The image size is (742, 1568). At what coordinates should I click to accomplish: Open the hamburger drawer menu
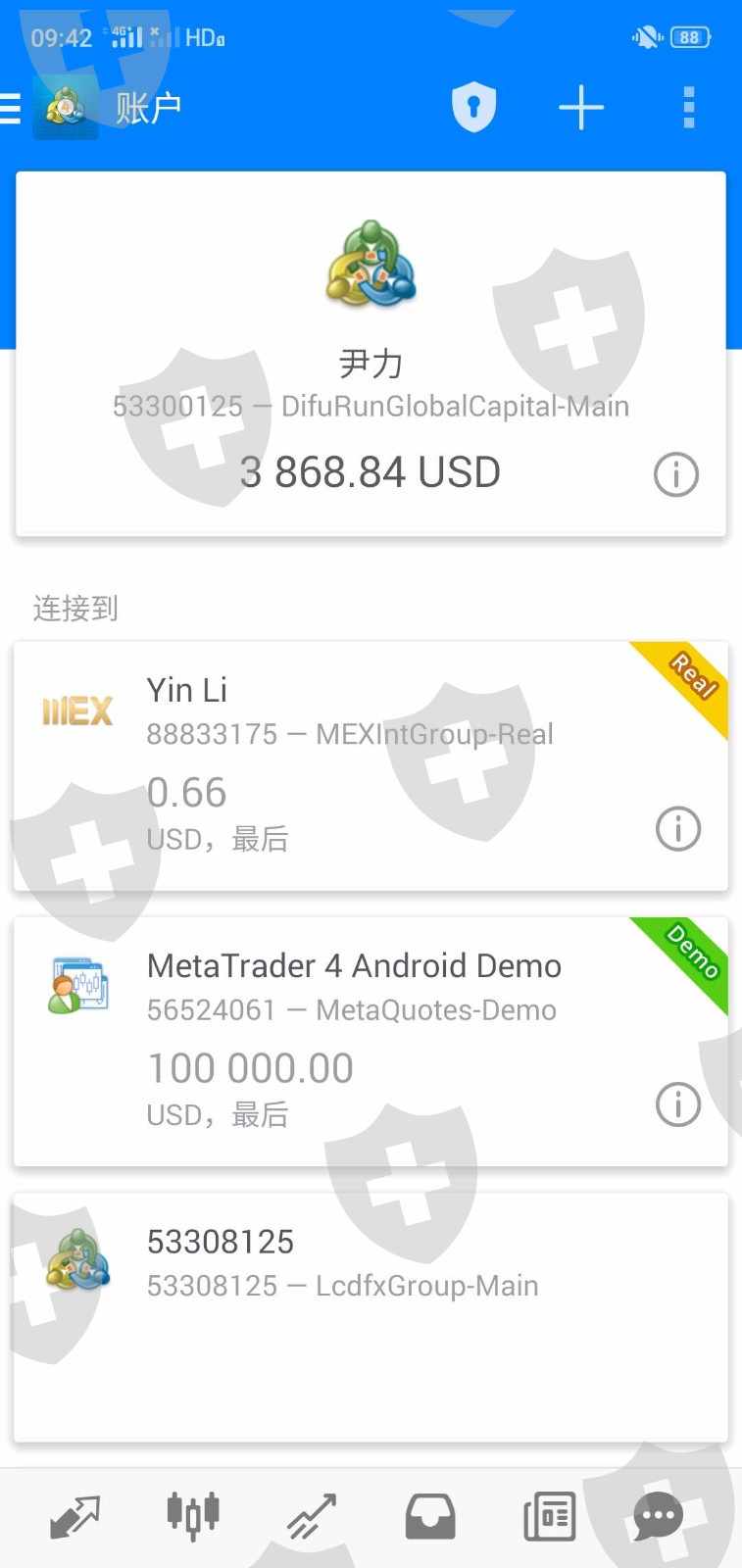pos(10,108)
